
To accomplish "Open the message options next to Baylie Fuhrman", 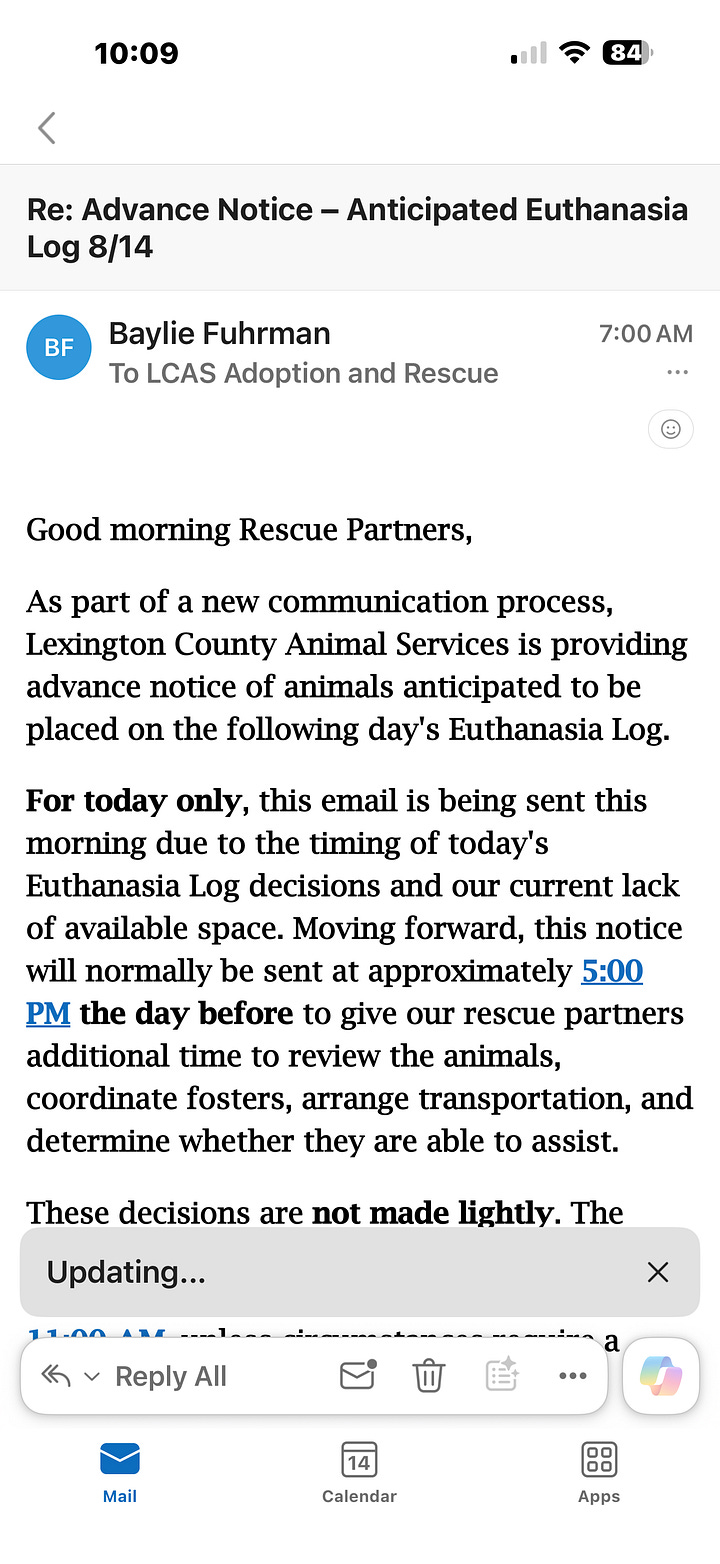I will click(x=677, y=373).
